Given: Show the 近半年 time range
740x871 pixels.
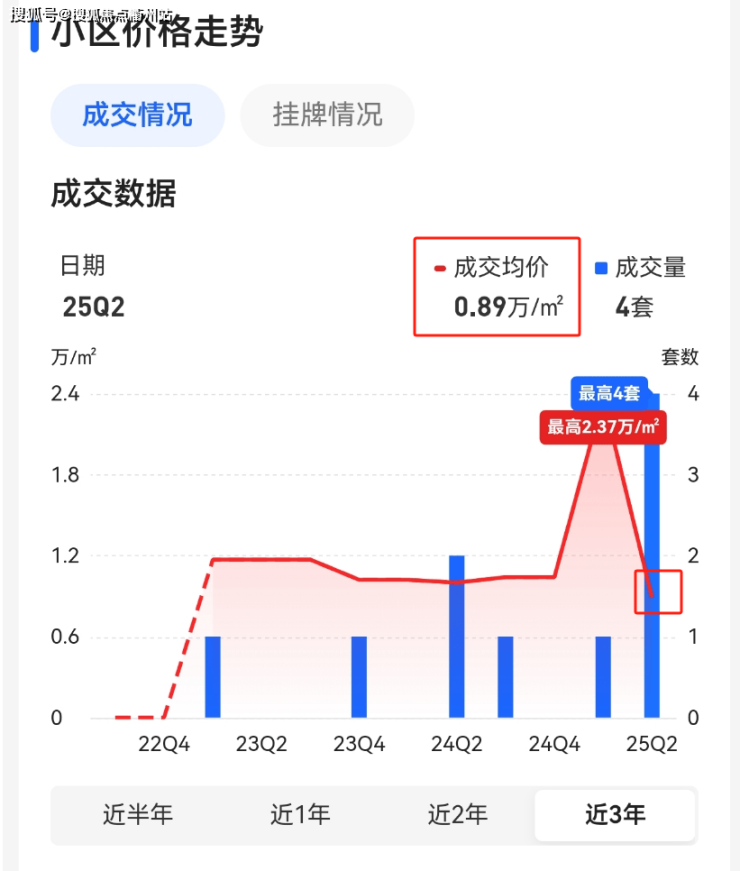Looking at the screenshot, I should coord(138,814).
